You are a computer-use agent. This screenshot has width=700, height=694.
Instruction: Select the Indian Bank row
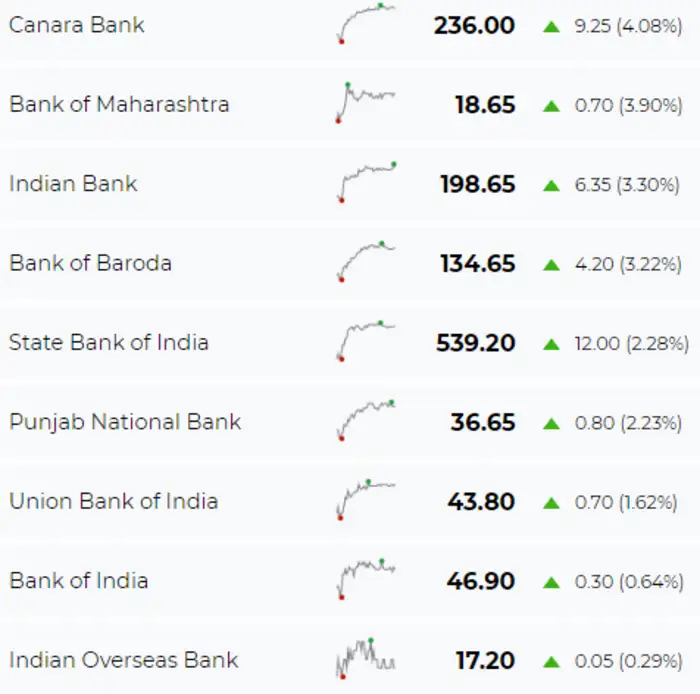point(73,184)
